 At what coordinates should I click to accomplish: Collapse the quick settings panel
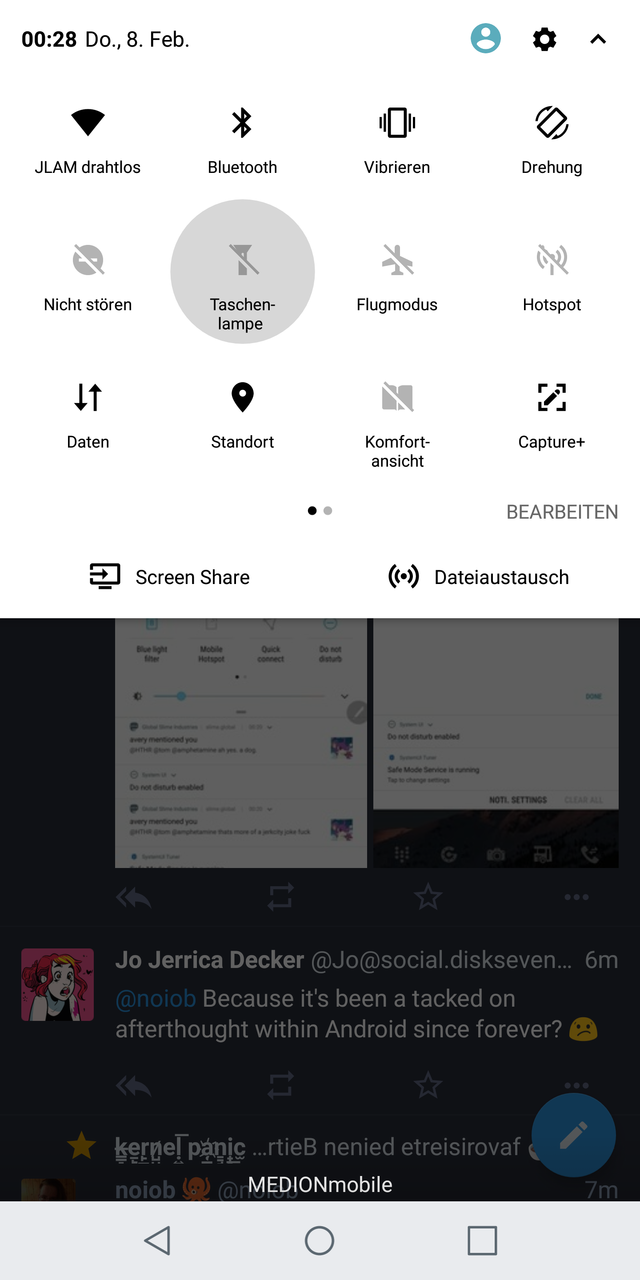click(597, 39)
